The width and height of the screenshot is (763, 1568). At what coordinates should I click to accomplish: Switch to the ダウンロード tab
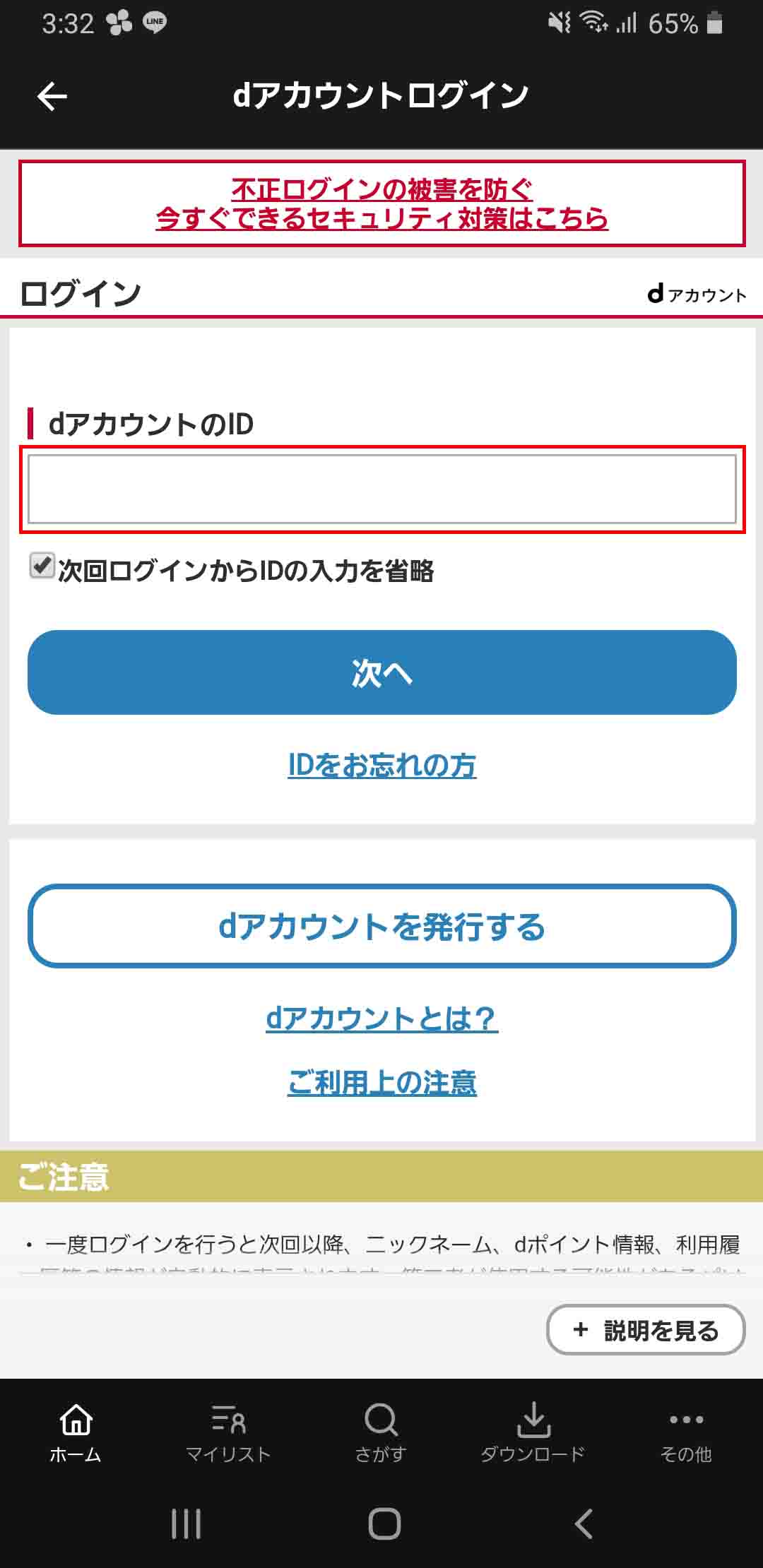point(533,1432)
